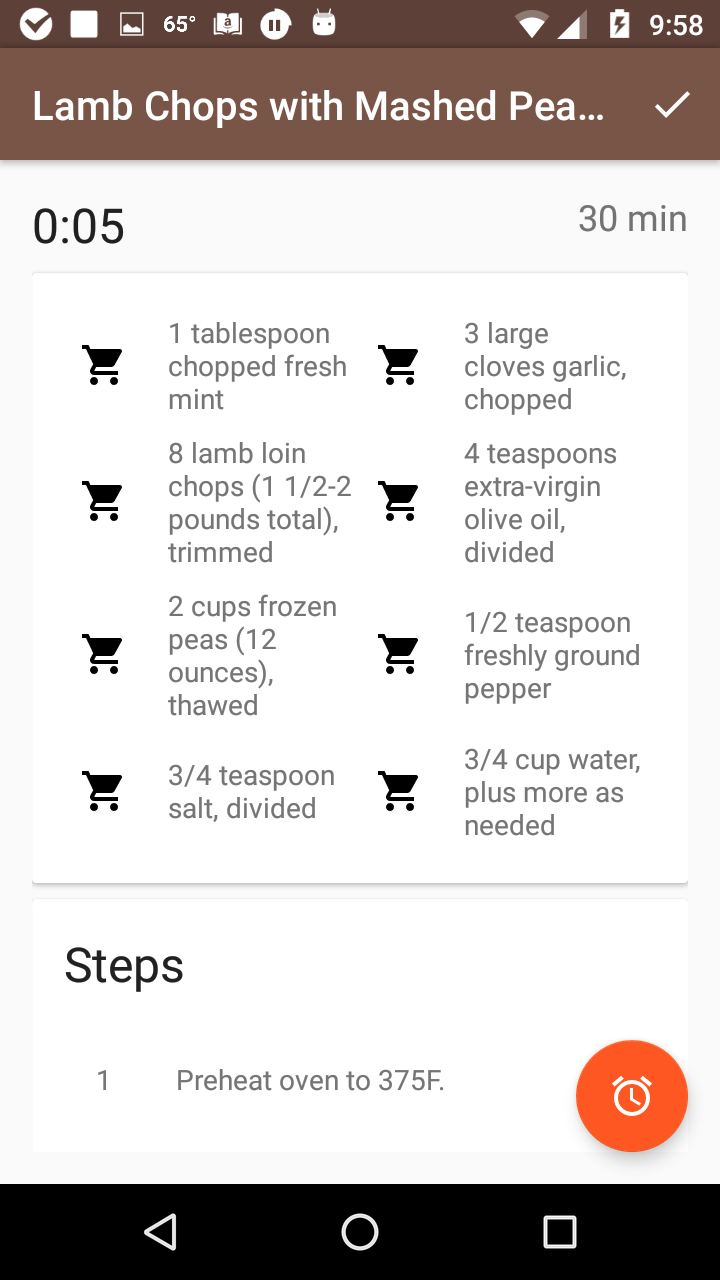Add 3/4 cup water to shopping cart
This screenshot has height=1280, width=720.
pos(399,791)
